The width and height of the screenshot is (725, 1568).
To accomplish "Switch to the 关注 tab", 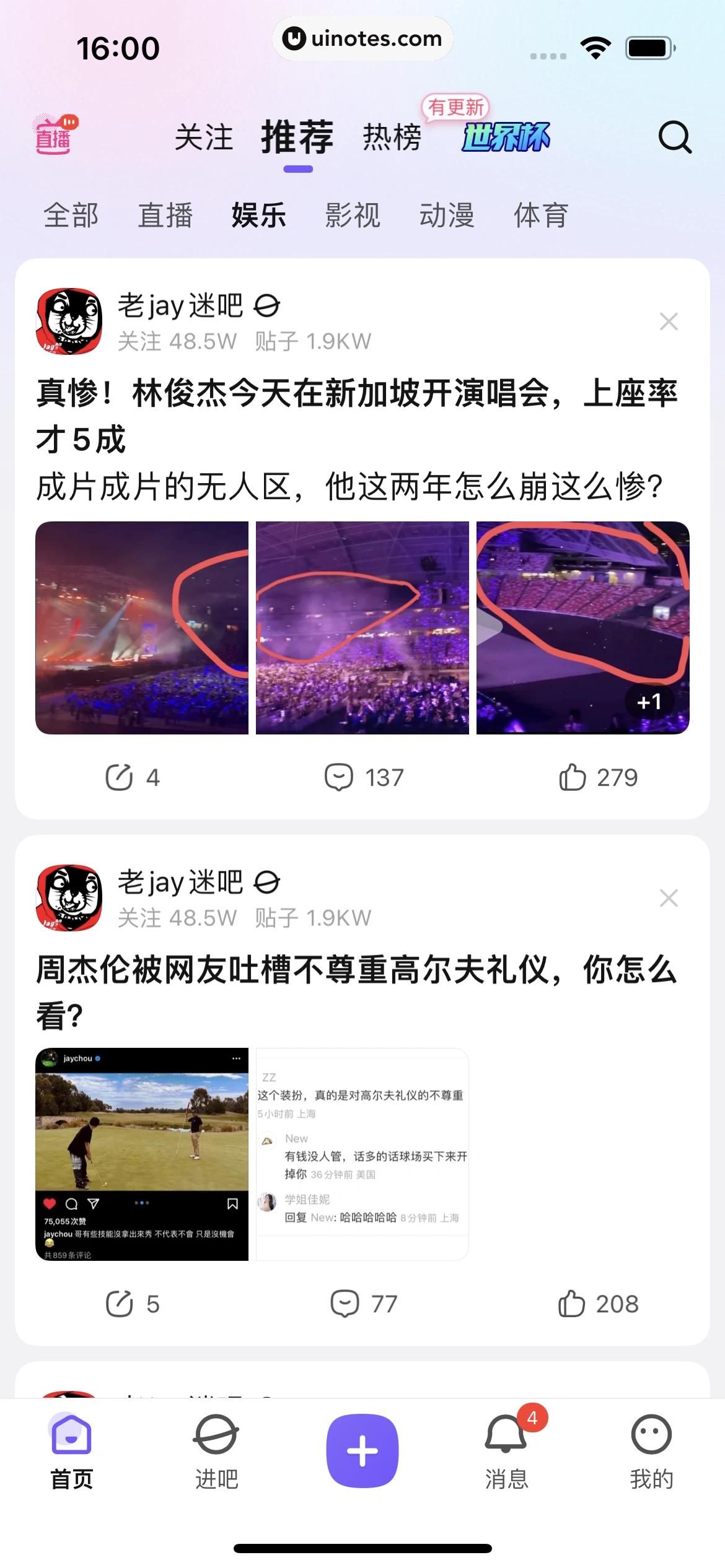I will [204, 137].
